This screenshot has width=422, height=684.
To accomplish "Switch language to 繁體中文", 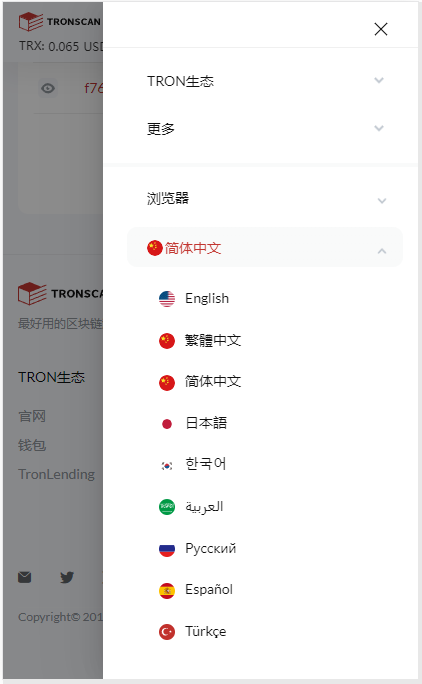I will pos(200,340).
